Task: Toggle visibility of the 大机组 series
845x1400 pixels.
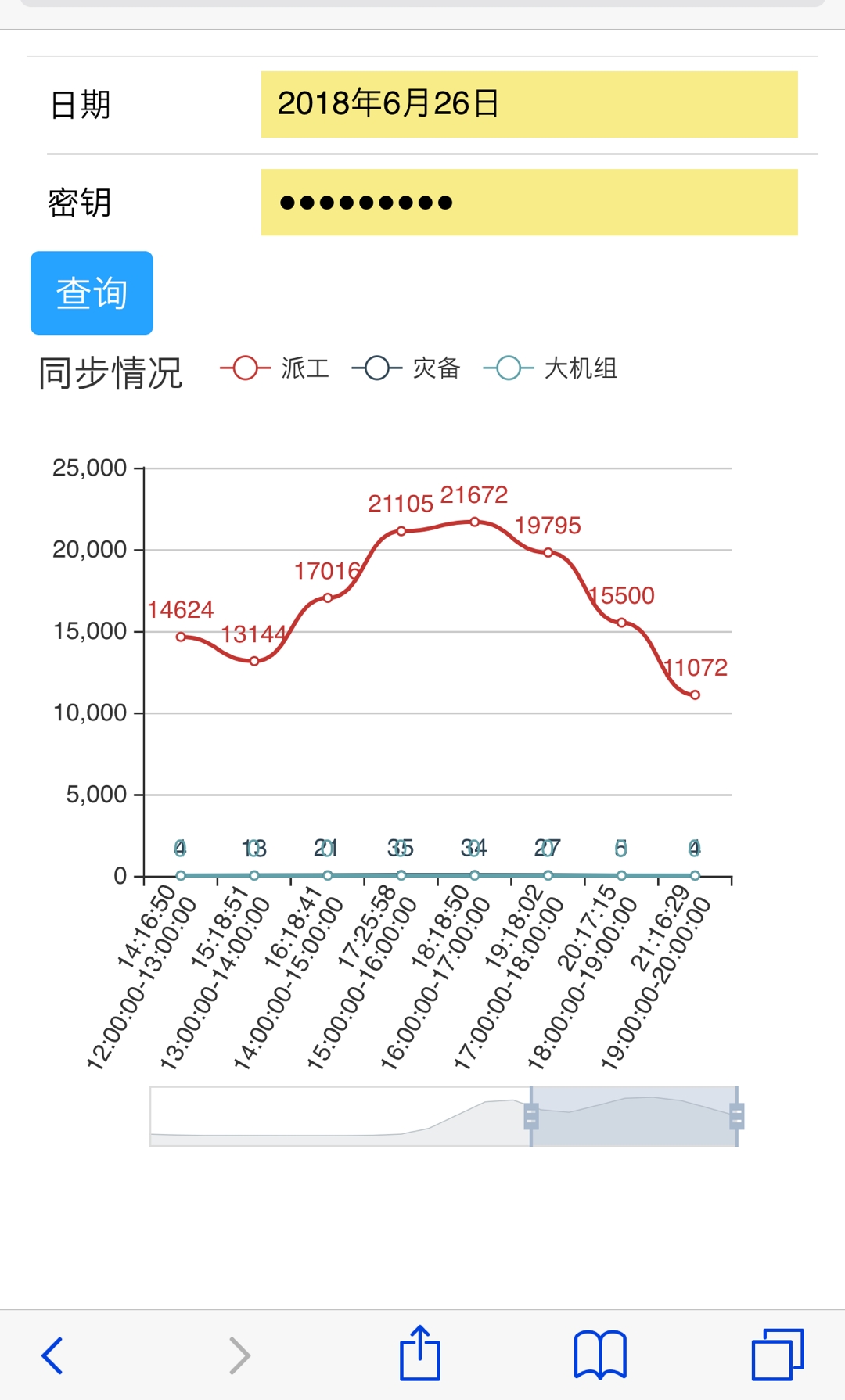Action: point(581,368)
